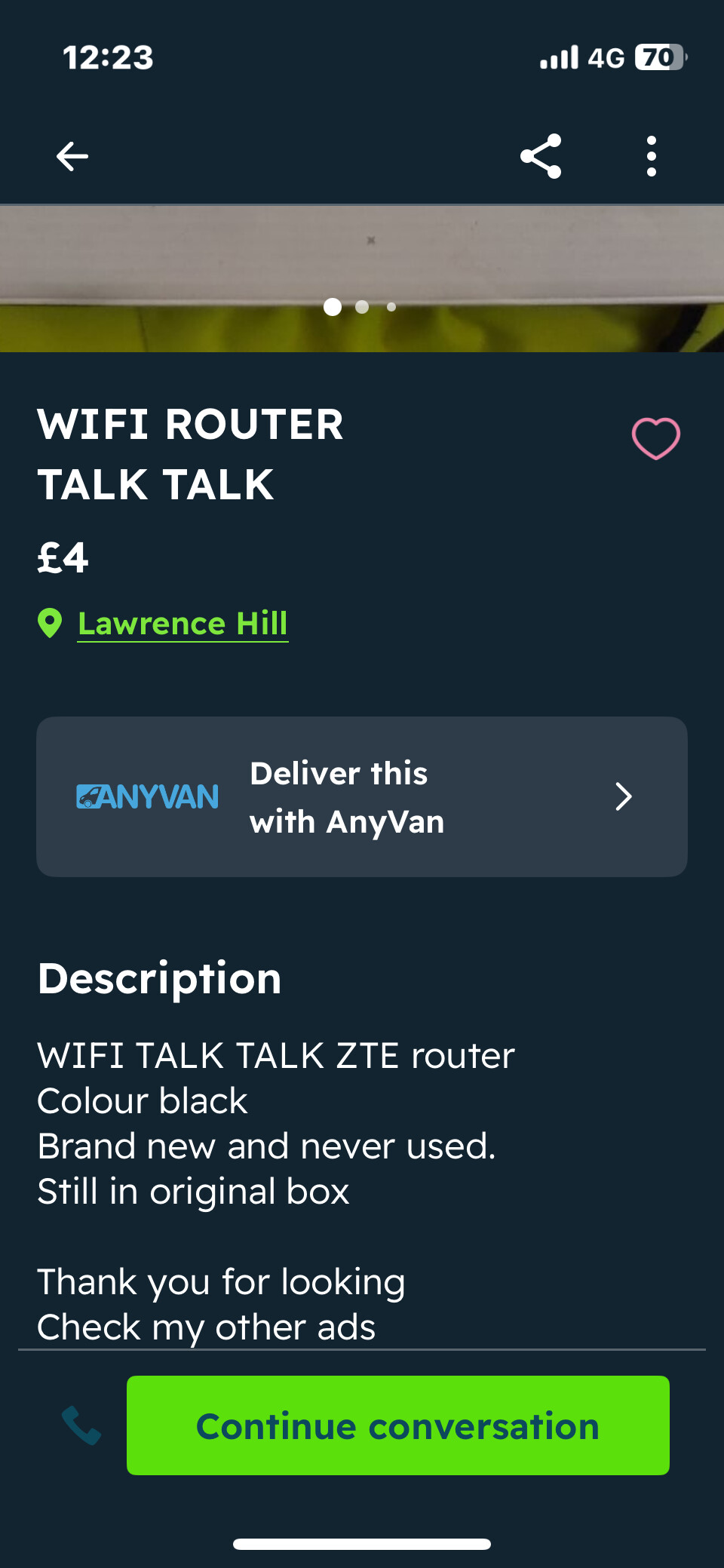
Task: Call the seller via phone icon
Action: point(81,1425)
